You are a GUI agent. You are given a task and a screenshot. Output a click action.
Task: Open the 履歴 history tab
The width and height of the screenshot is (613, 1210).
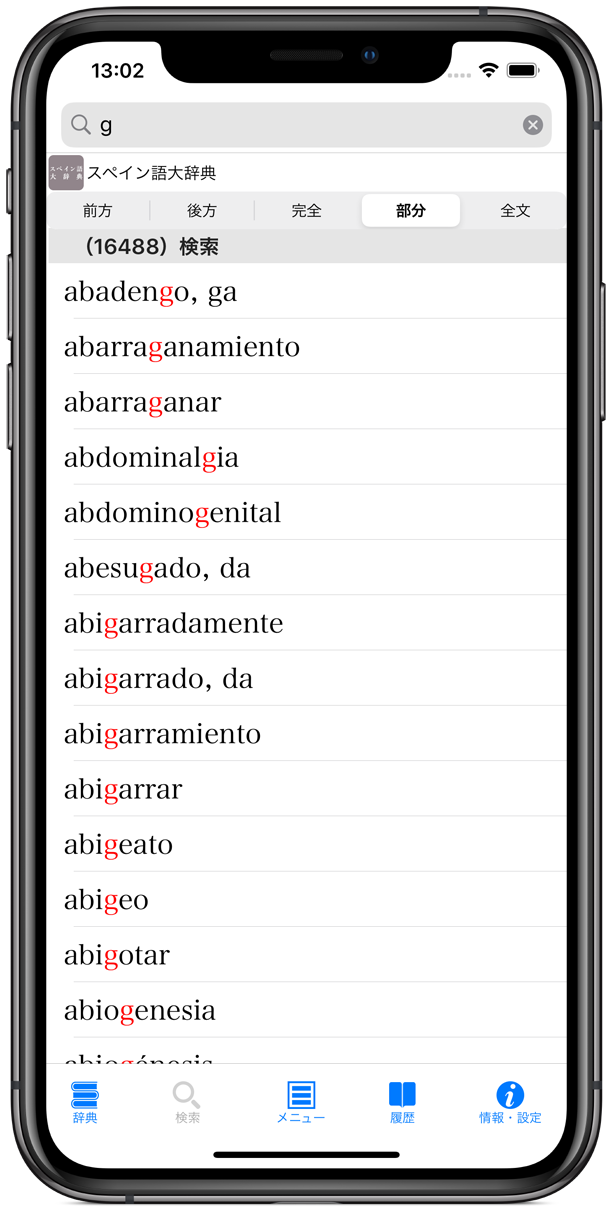click(402, 1103)
